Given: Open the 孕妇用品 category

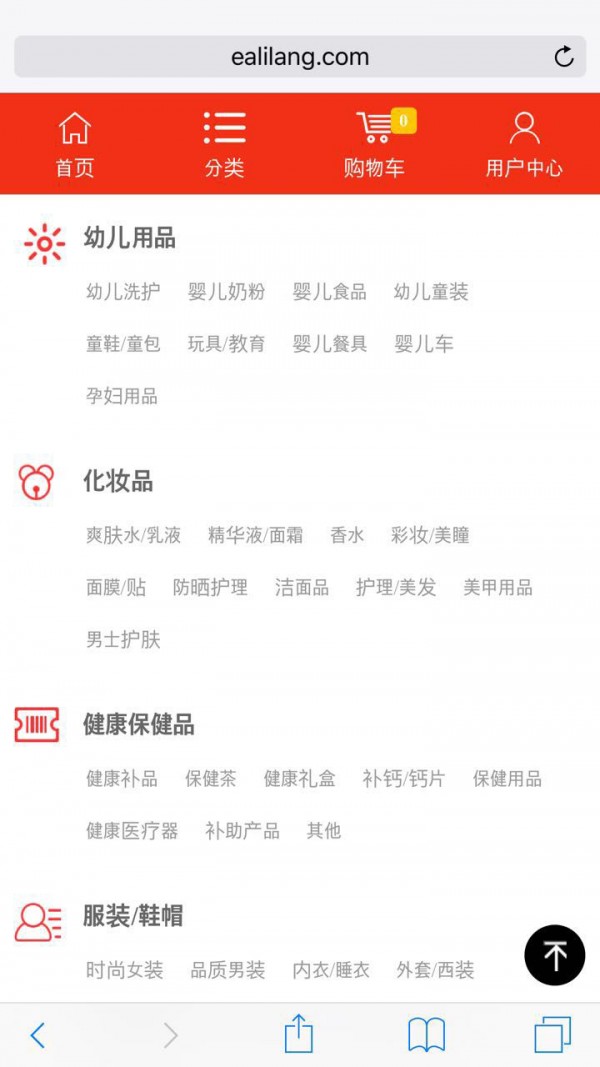Looking at the screenshot, I should click(122, 396).
